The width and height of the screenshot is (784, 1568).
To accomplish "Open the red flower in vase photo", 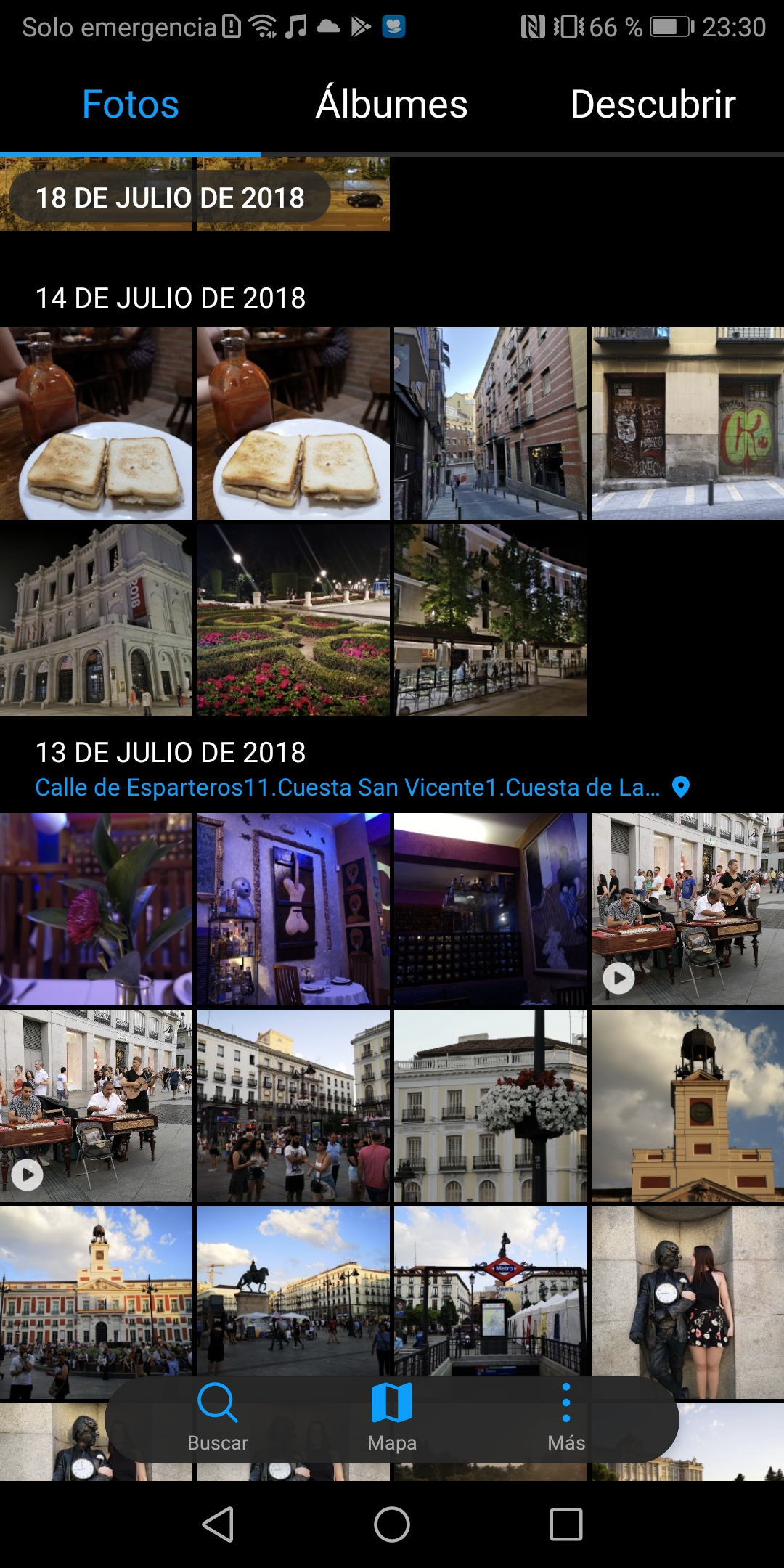I will [96, 909].
